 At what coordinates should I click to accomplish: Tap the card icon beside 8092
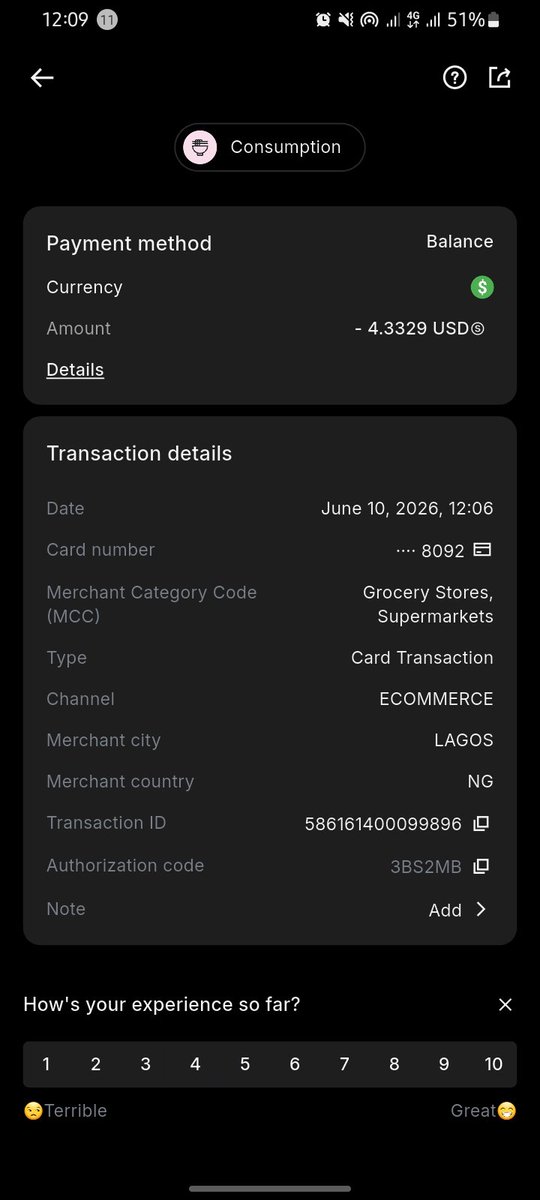coord(482,550)
